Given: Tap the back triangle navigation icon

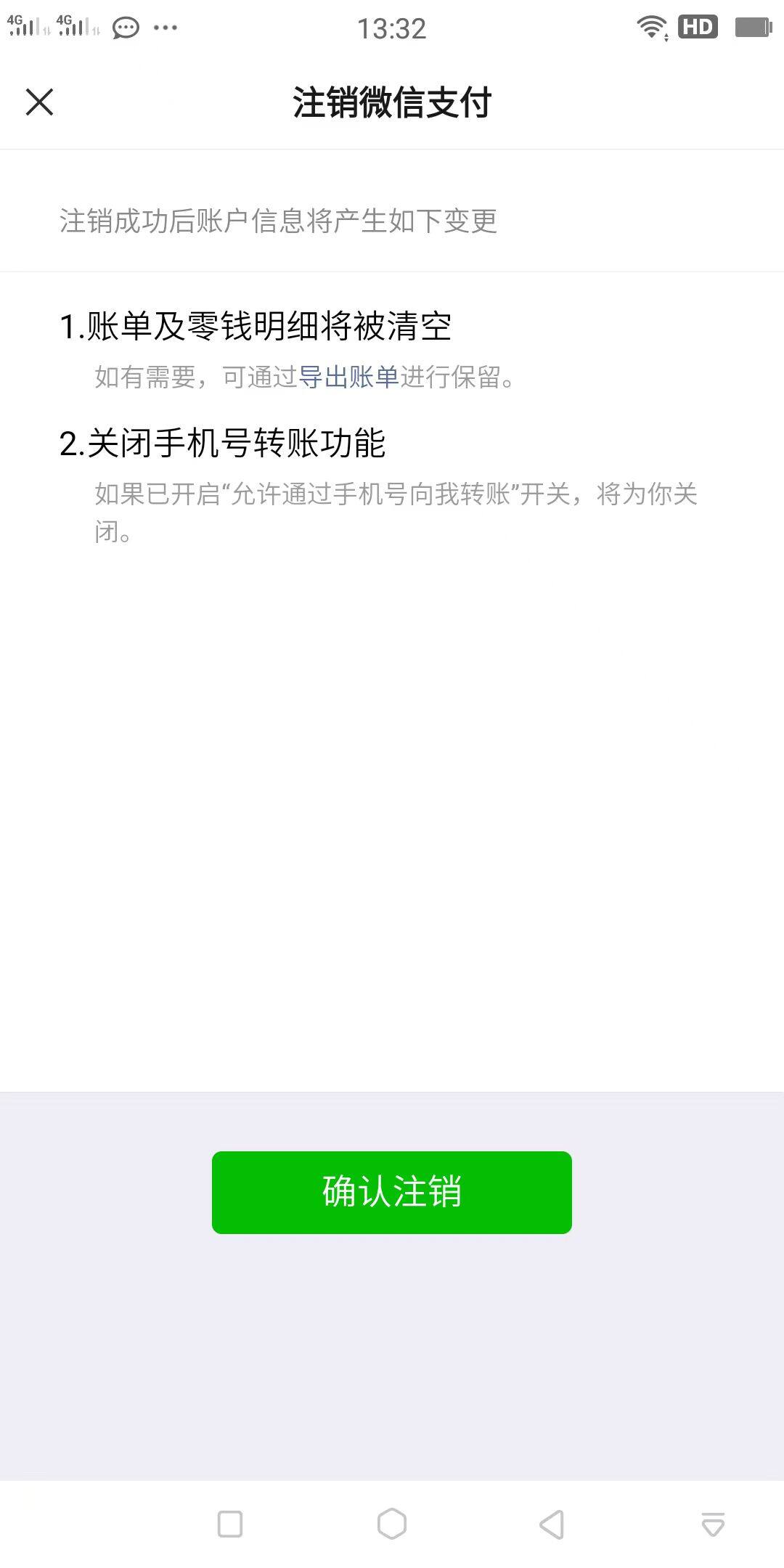Looking at the screenshot, I should click(x=552, y=1524).
